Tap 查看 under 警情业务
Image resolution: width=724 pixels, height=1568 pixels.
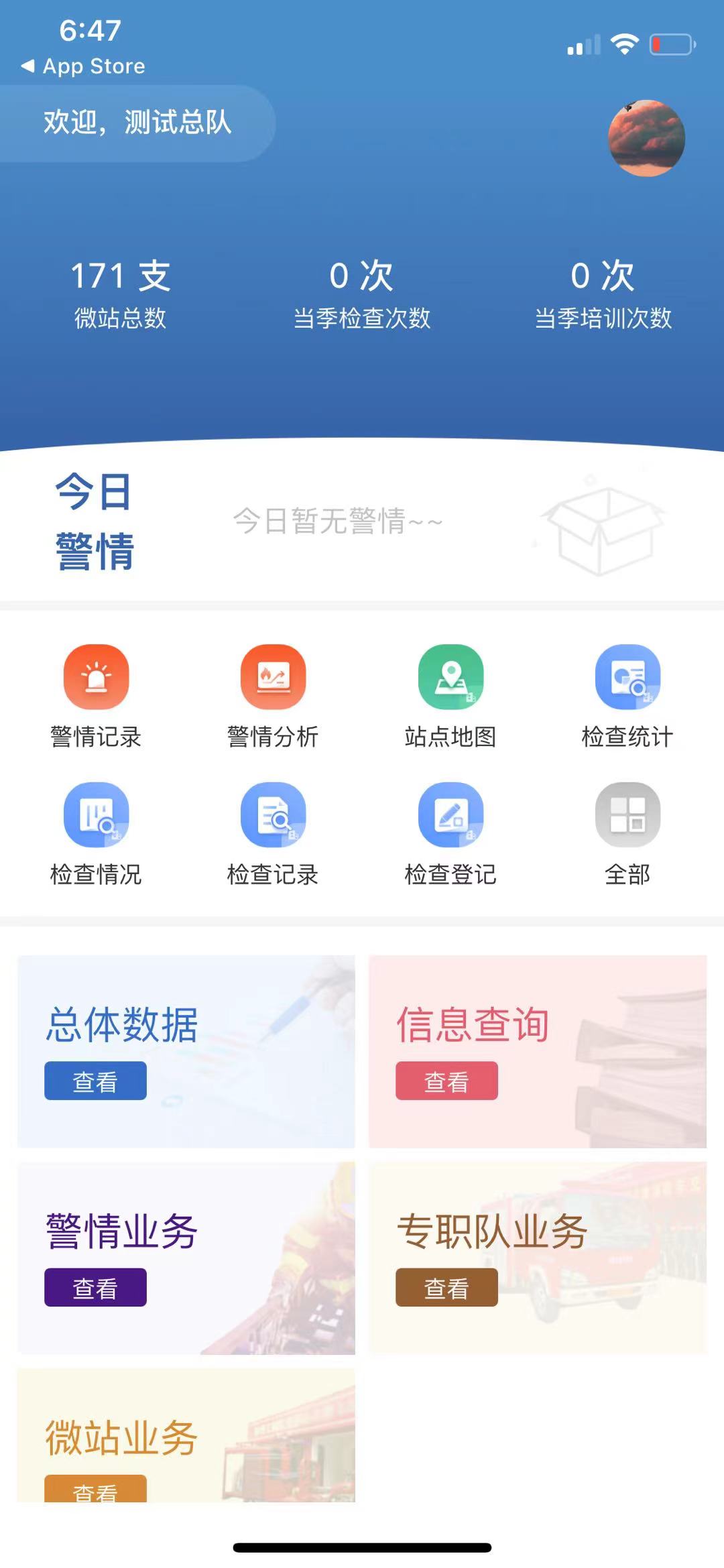95,1287
